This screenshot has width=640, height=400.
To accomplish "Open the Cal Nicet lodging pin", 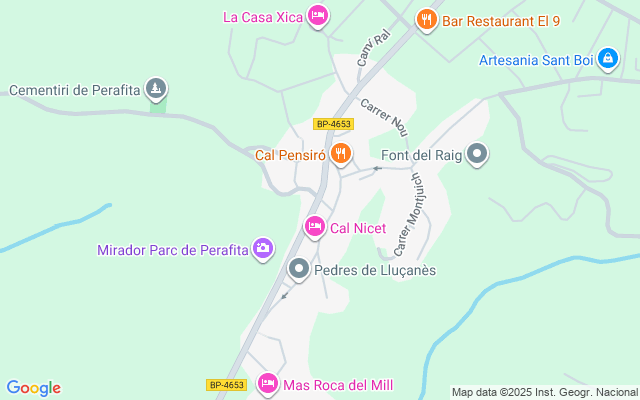I will [x=314, y=227].
